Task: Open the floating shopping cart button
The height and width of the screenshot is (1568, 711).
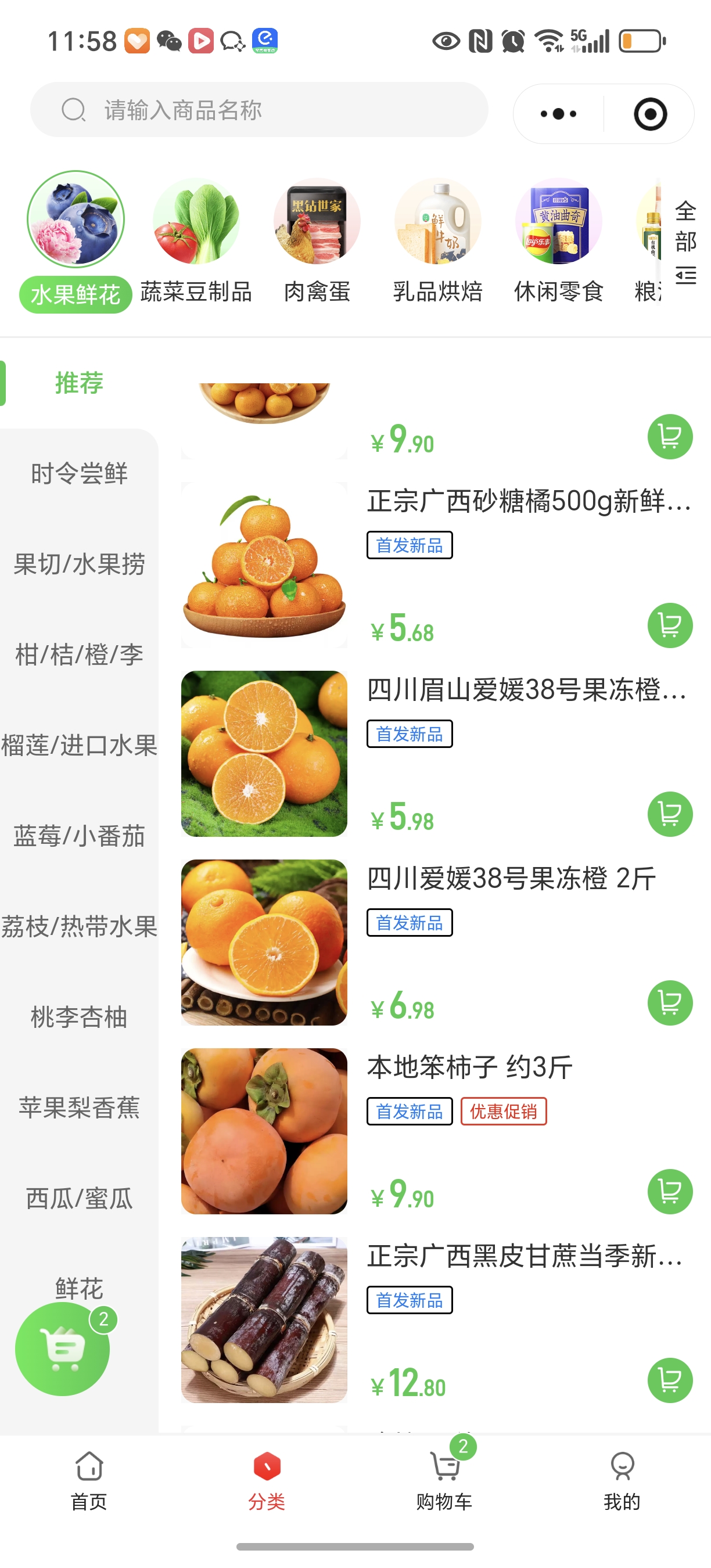Action: point(63,1348)
